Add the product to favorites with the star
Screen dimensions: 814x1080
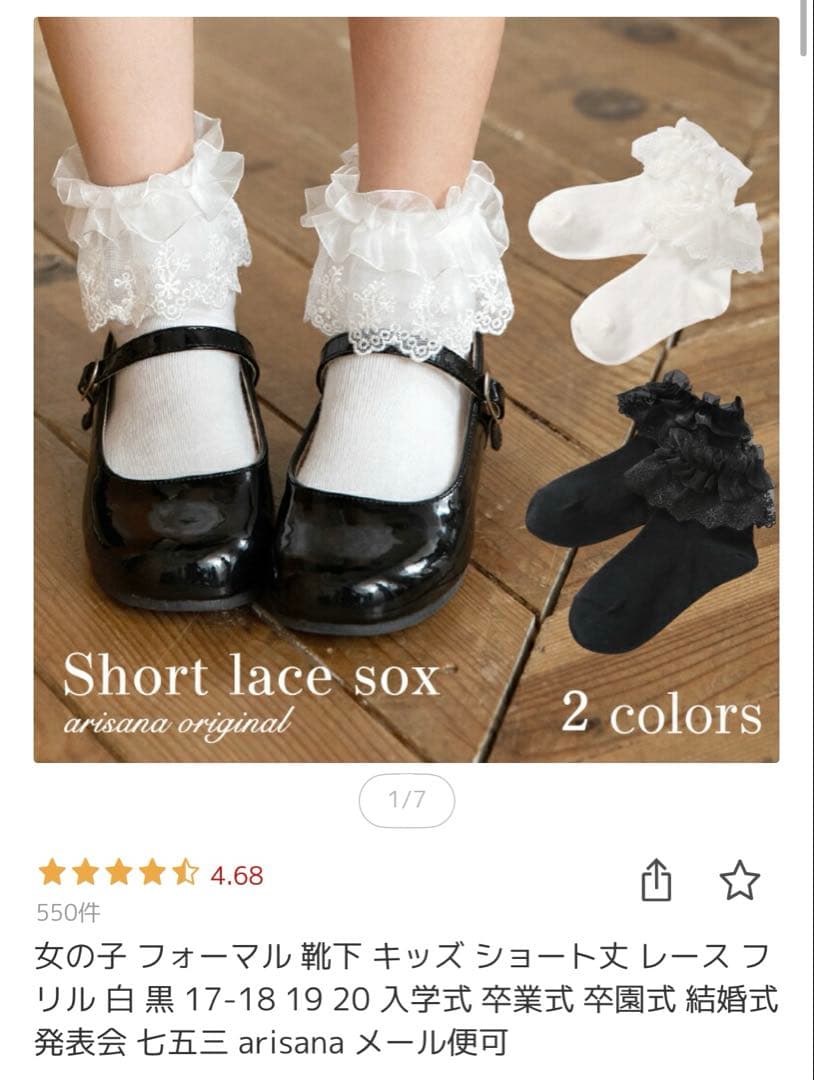[740, 880]
